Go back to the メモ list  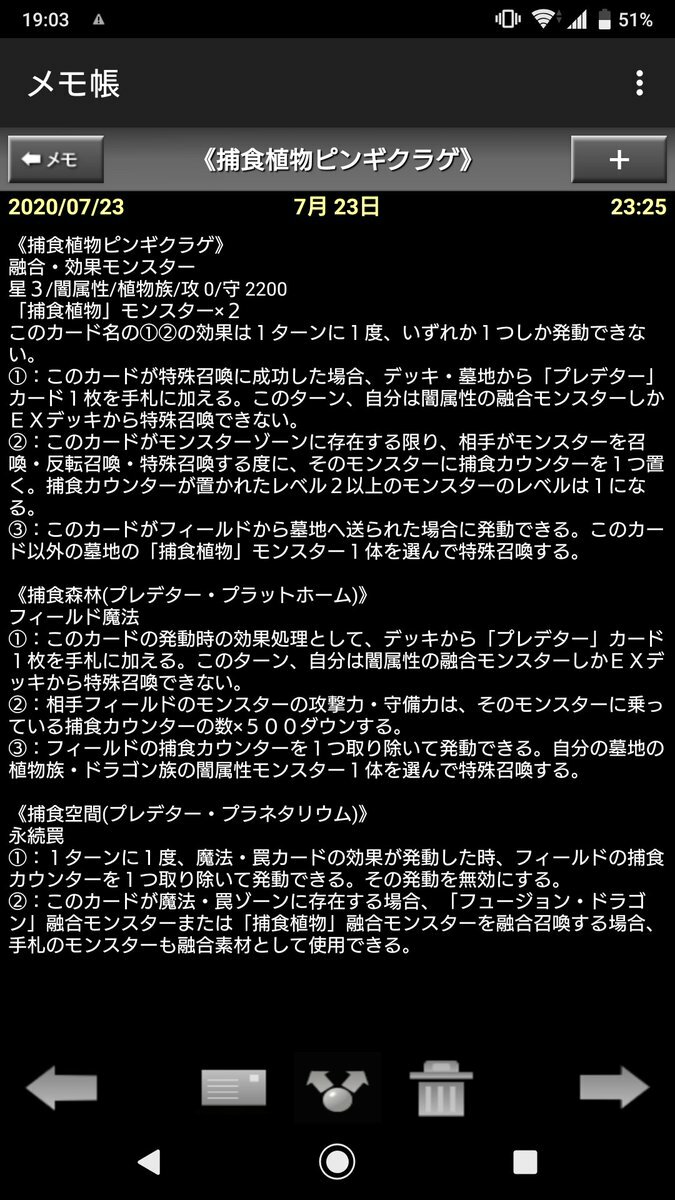56,159
